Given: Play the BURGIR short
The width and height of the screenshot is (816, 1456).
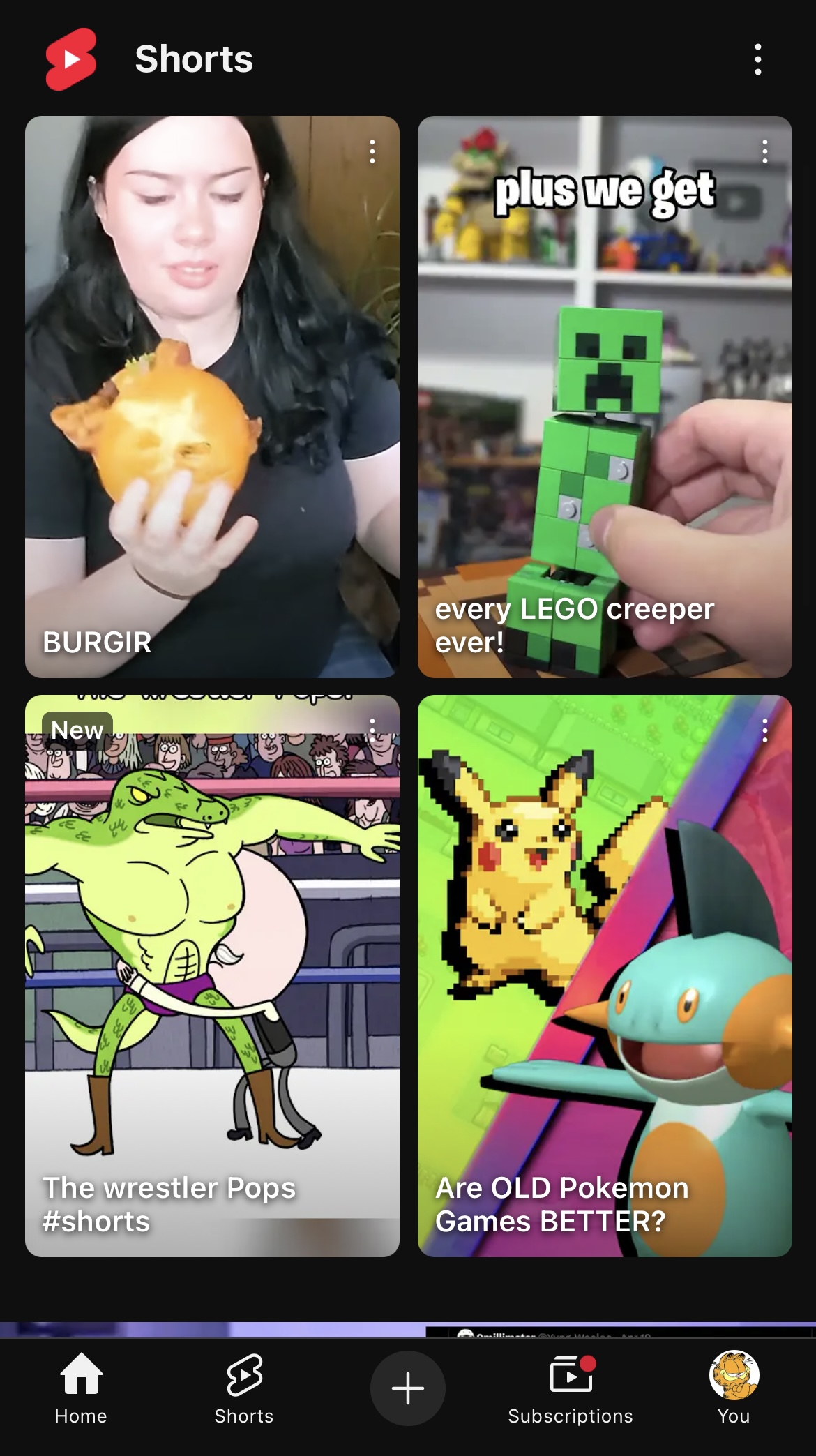Looking at the screenshot, I should pos(212,396).
